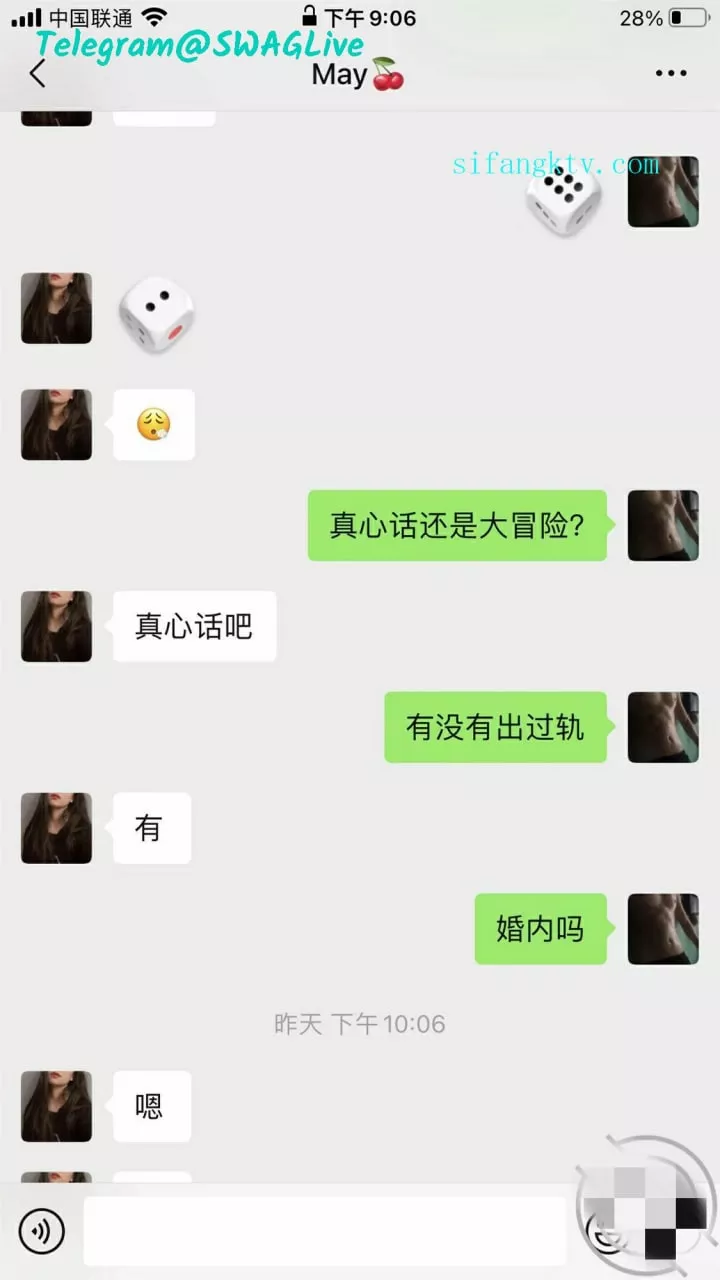This screenshot has height=1280, width=720.
Task: Open the sender avatar beside "有没有出过轨"
Action: [663, 727]
